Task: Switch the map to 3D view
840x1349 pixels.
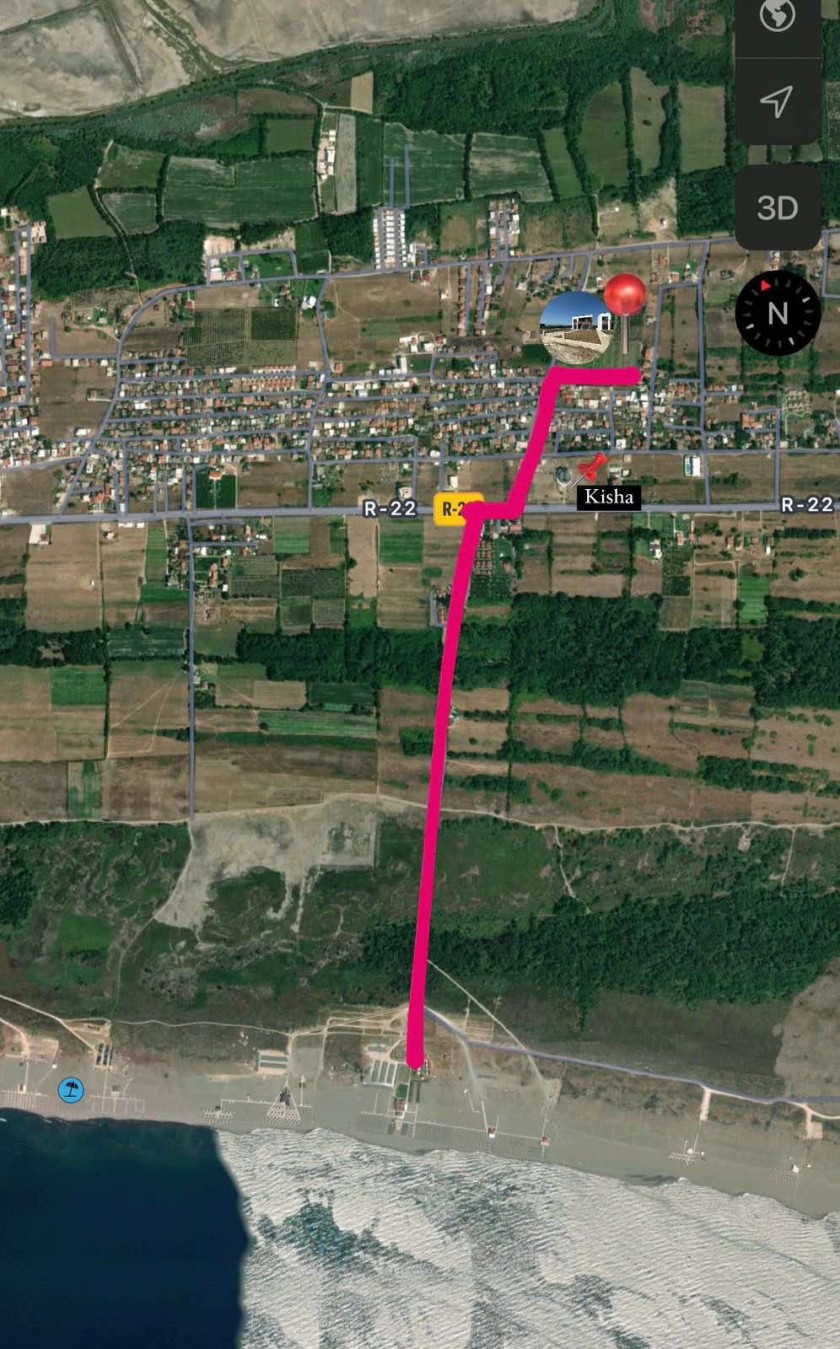Action: pyautogui.click(x=777, y=208)
